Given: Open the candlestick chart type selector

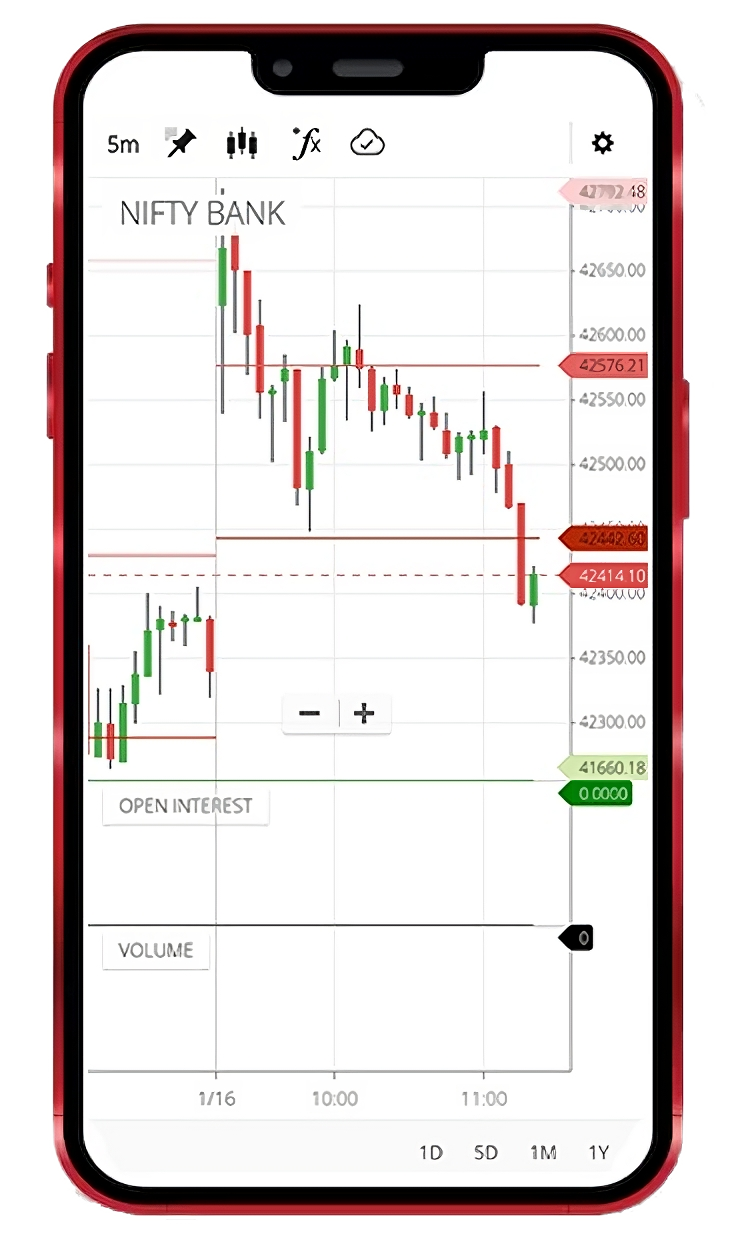Looking at the screenshot, I should point(242,143).
